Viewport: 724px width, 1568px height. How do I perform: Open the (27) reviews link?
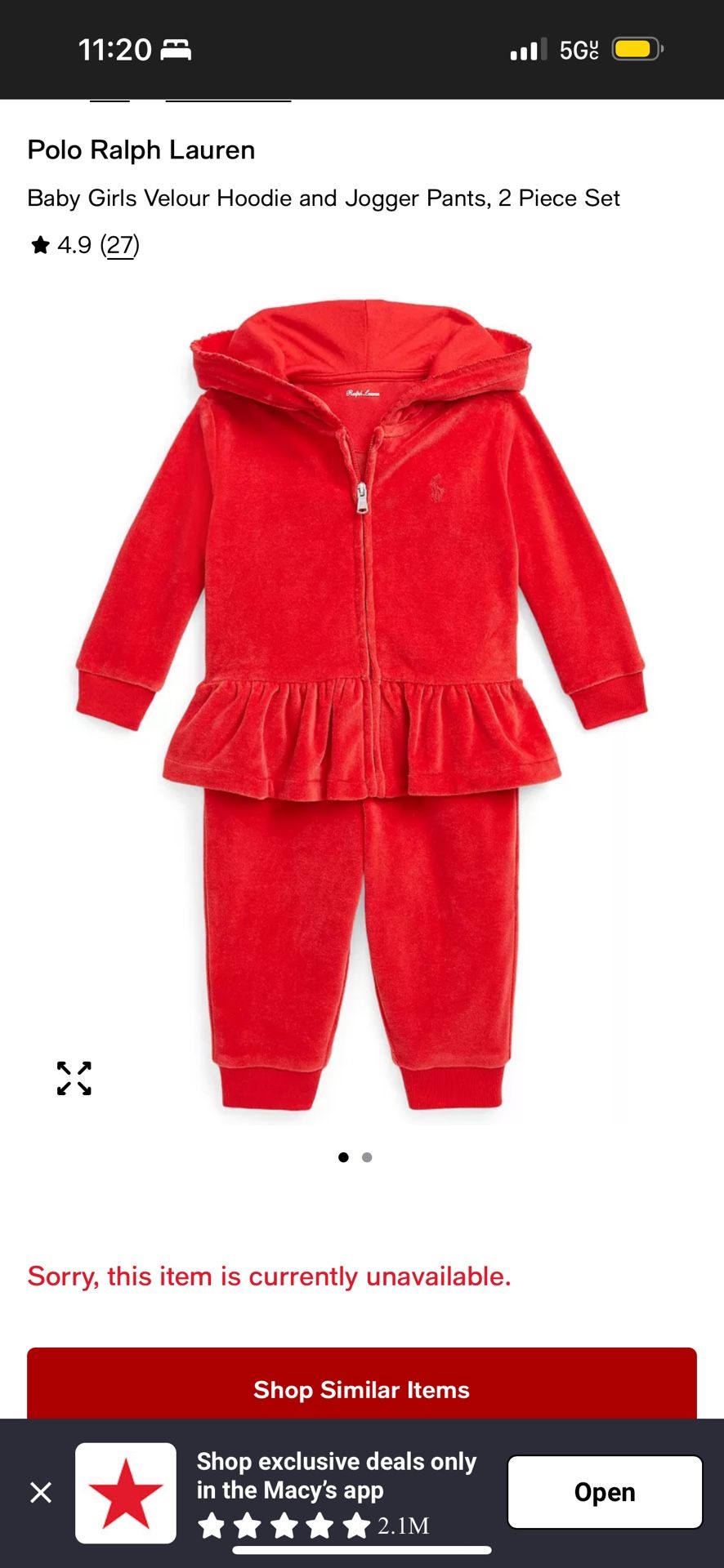coord(121,244)
